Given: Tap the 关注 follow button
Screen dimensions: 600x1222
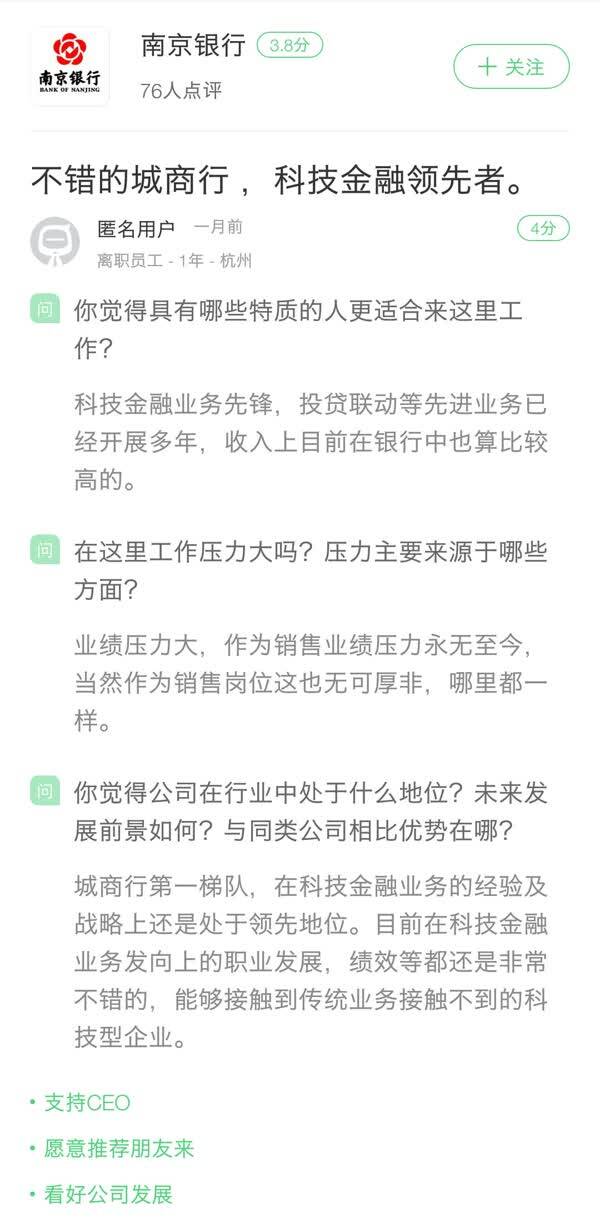Looking at the screenshot, I should tap(511, 67).
